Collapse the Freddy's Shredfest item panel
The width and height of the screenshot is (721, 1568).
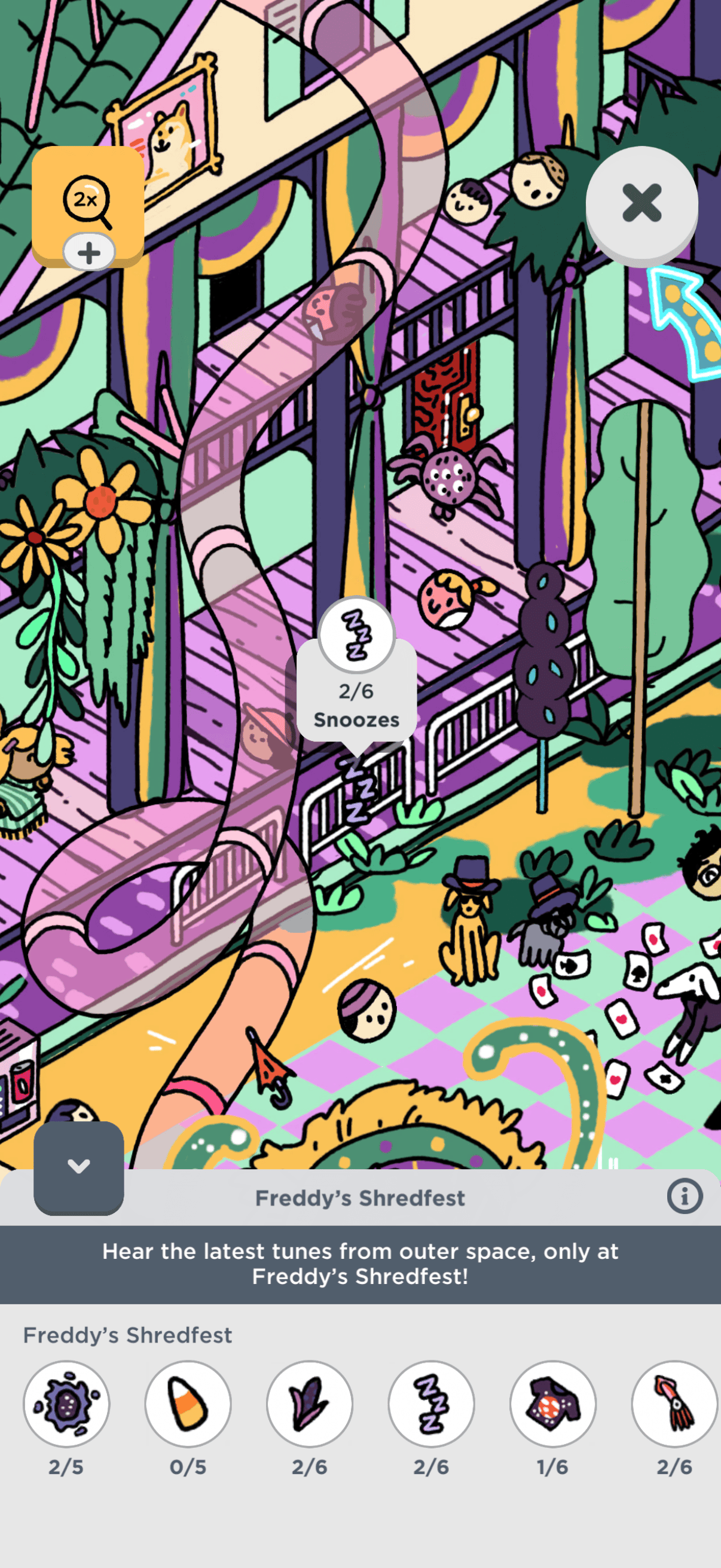(x=78, y=1166)
